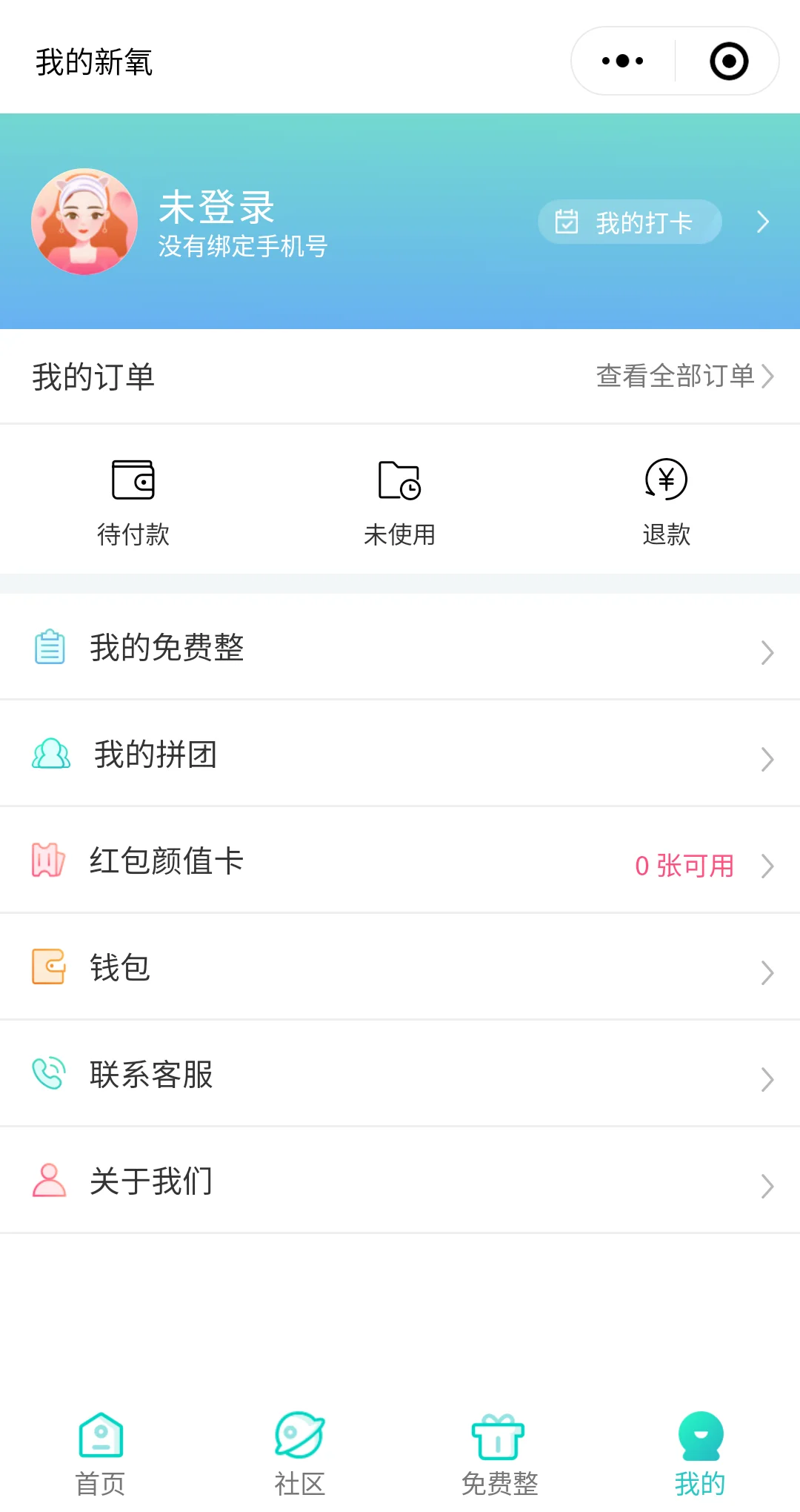Screen dimensions: 800x1512
Task: Open the 钱包 wallet
Action: tap(400, 968)
